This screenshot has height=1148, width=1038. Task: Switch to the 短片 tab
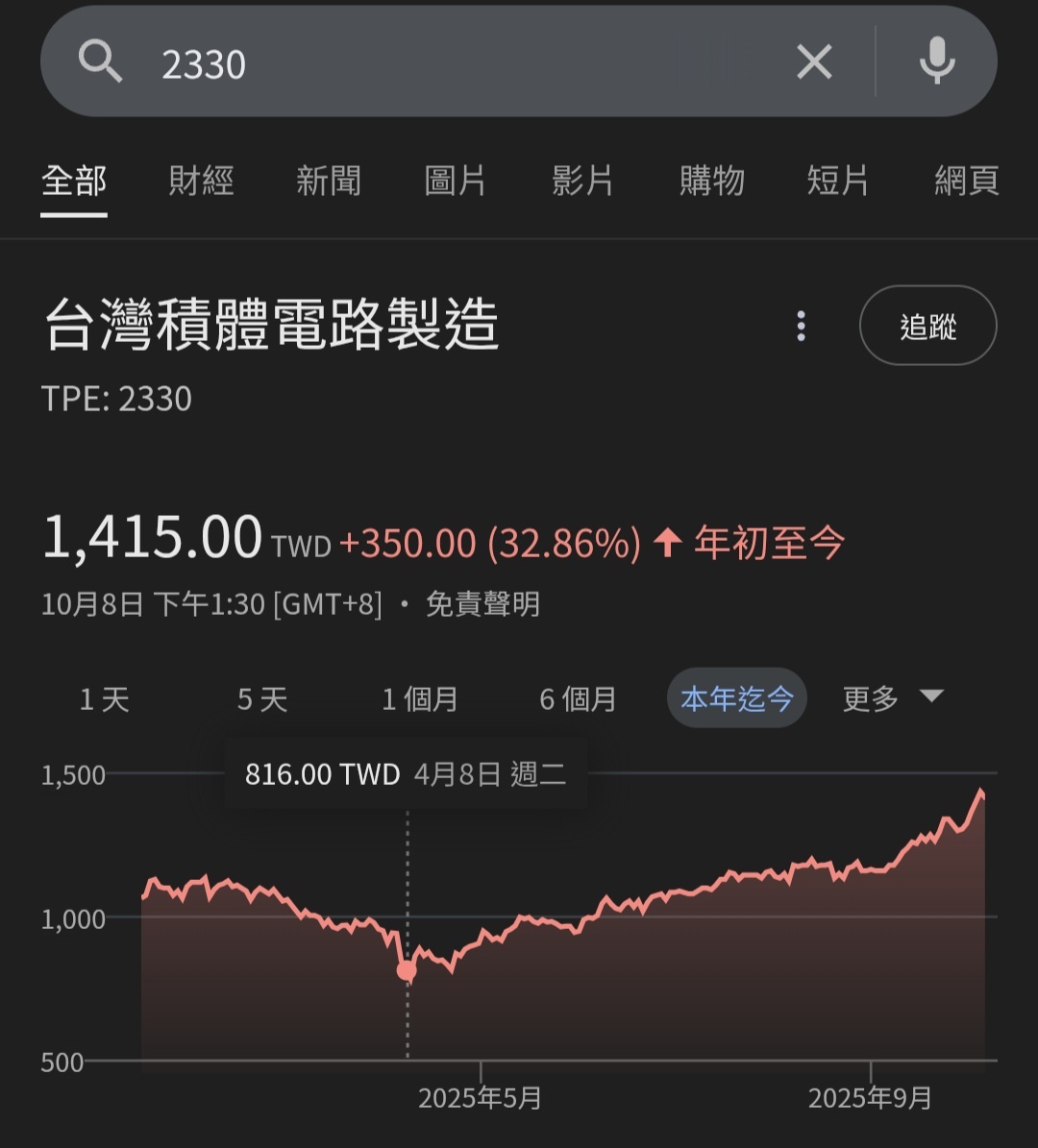pyautogui.click(x=838, y=181)
